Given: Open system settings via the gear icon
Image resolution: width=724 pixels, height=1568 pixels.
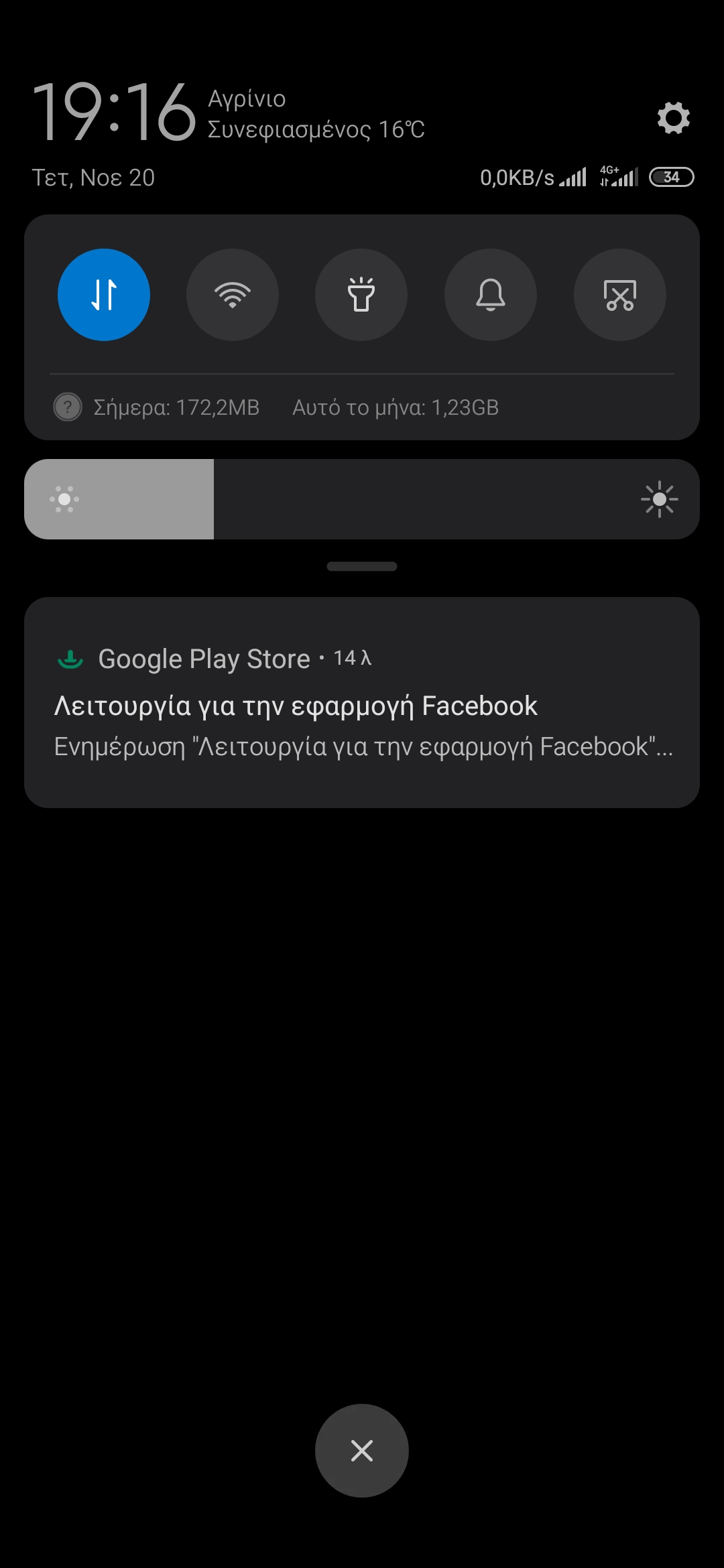Looking at the screenshot, I should coord(673,119).
